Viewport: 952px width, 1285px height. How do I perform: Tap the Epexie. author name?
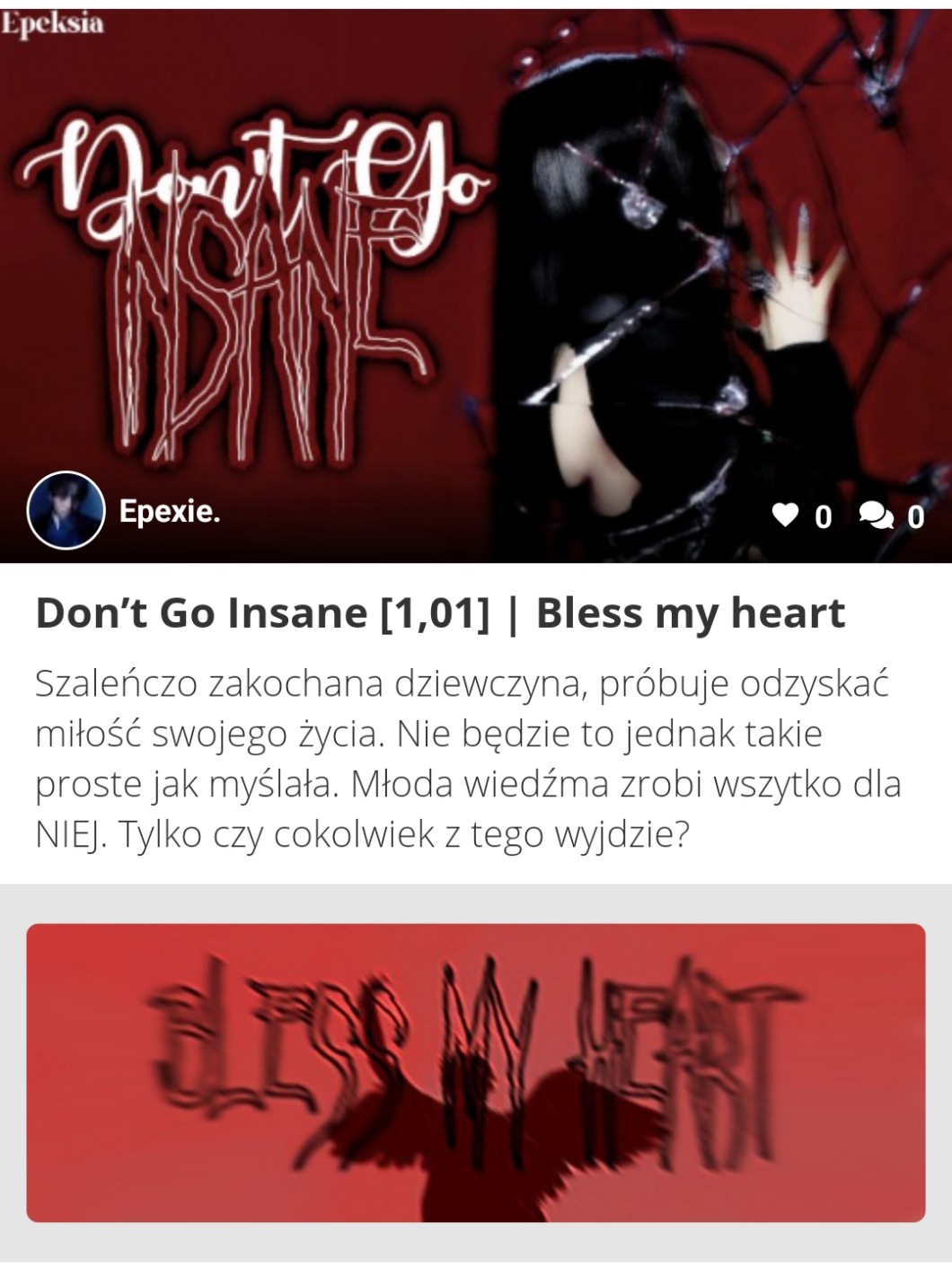[x=170, y=512]
